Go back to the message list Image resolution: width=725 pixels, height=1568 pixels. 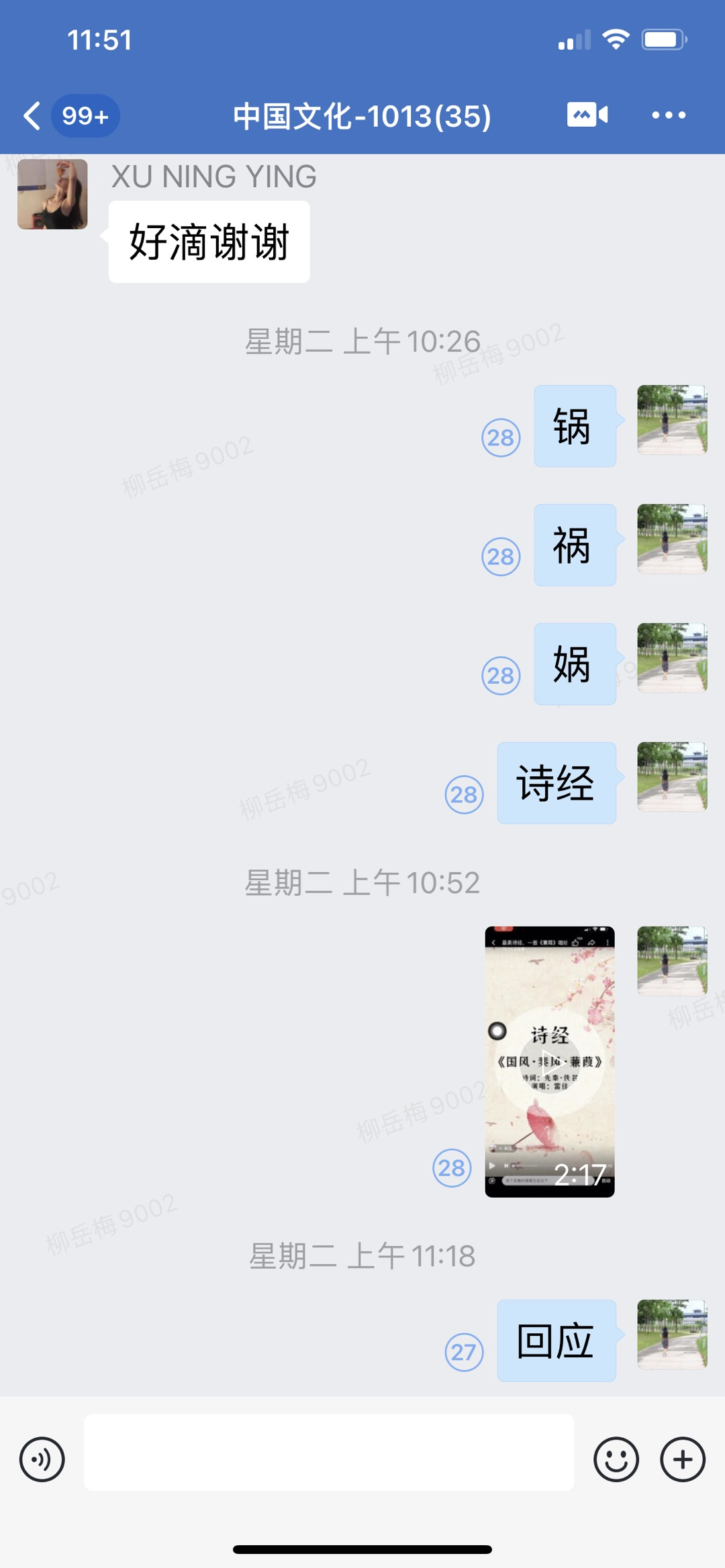(32, 116)
